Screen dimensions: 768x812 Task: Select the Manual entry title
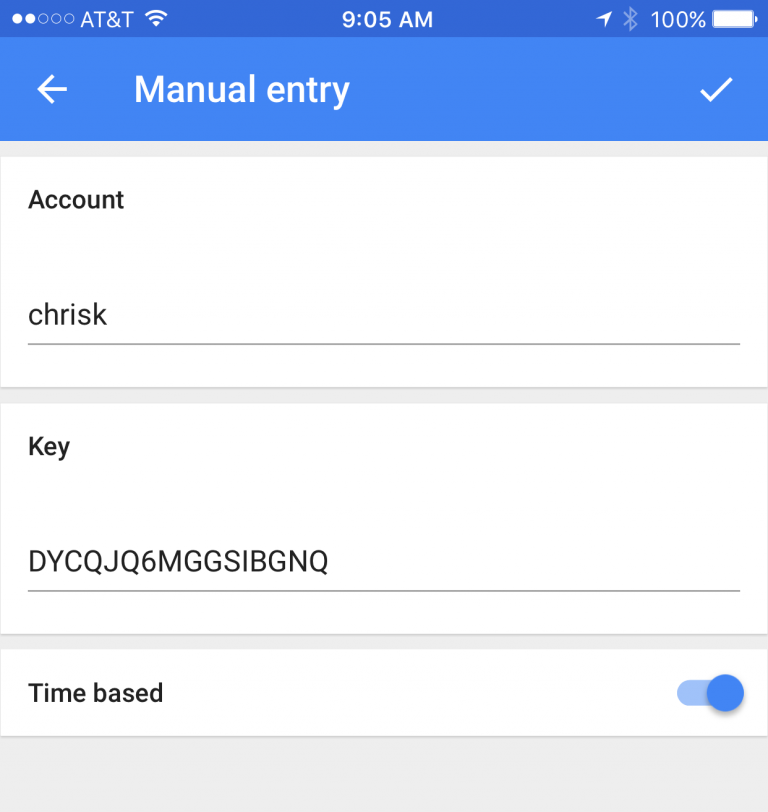[241, 89]
